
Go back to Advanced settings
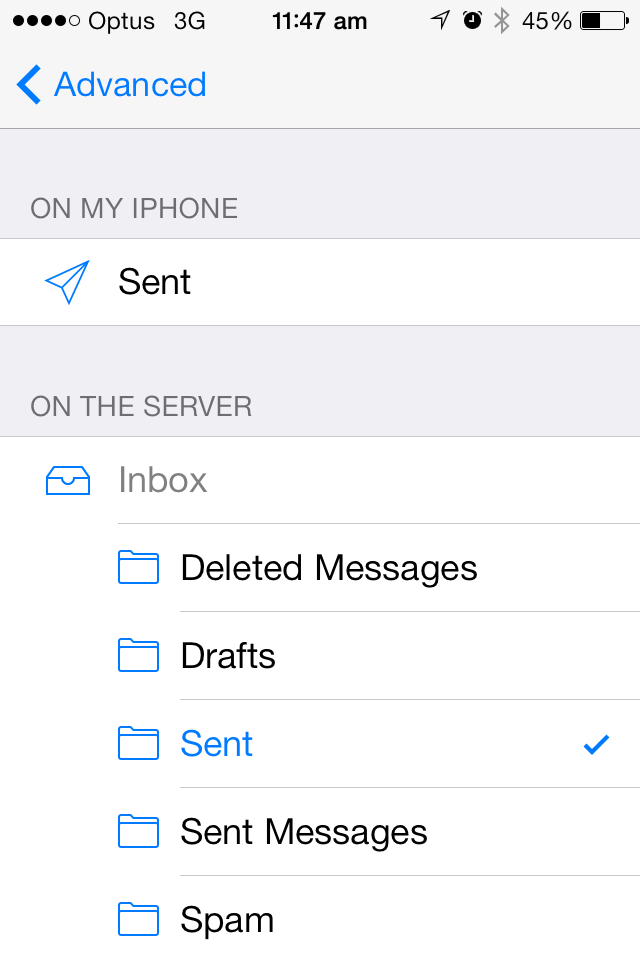(x=112, y=85)
